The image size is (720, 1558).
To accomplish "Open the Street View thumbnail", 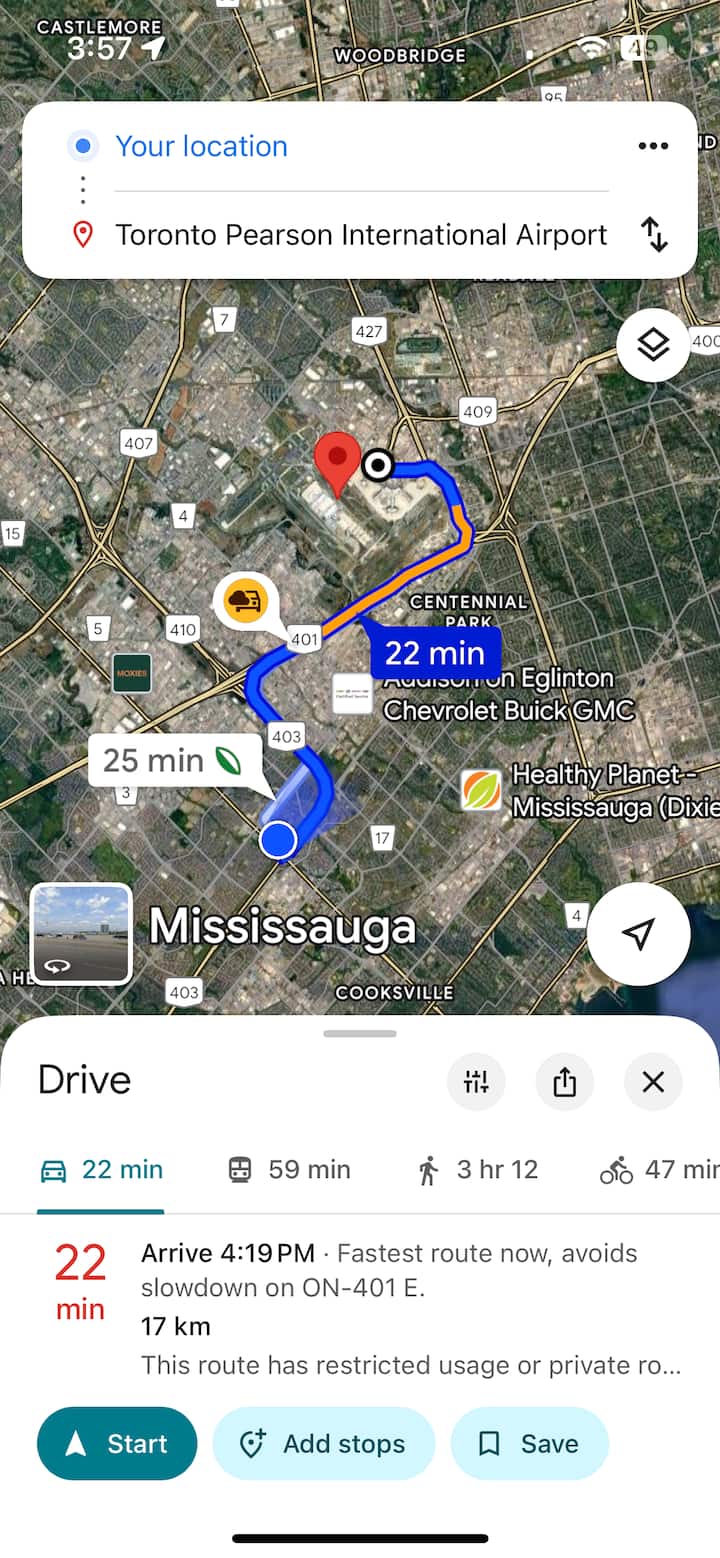I will (81, 934).
